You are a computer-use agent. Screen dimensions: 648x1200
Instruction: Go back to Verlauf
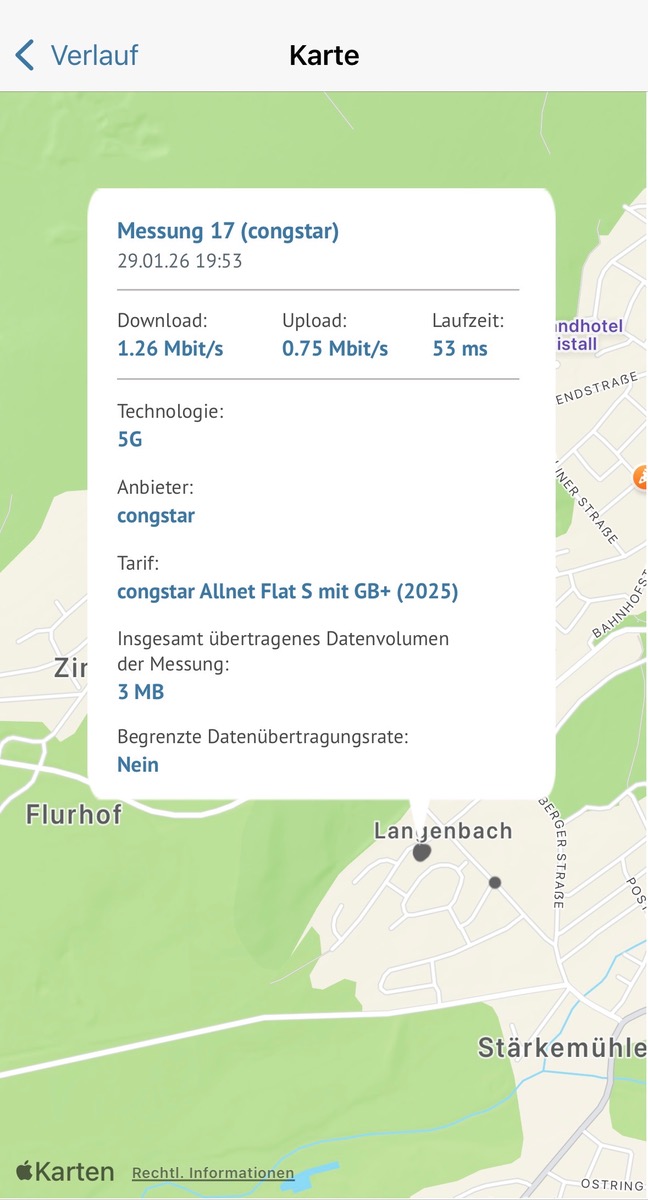coord(78,54)
